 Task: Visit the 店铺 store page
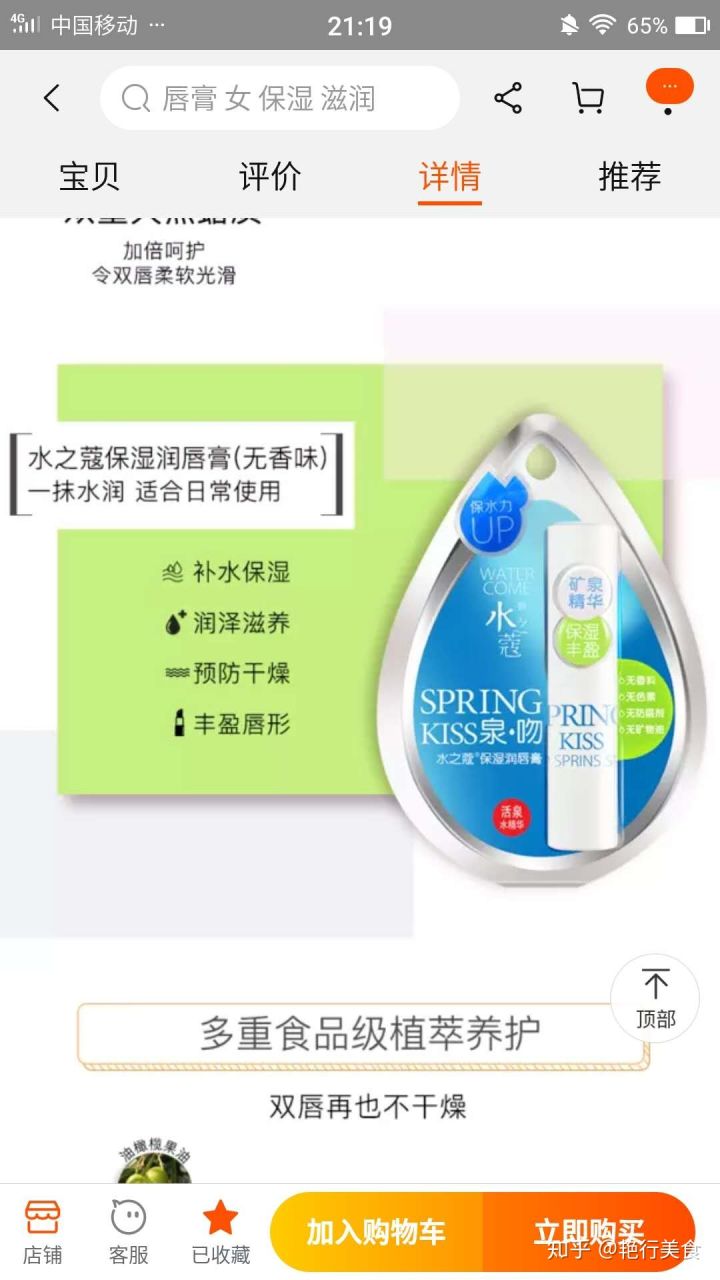[43, 1232]
